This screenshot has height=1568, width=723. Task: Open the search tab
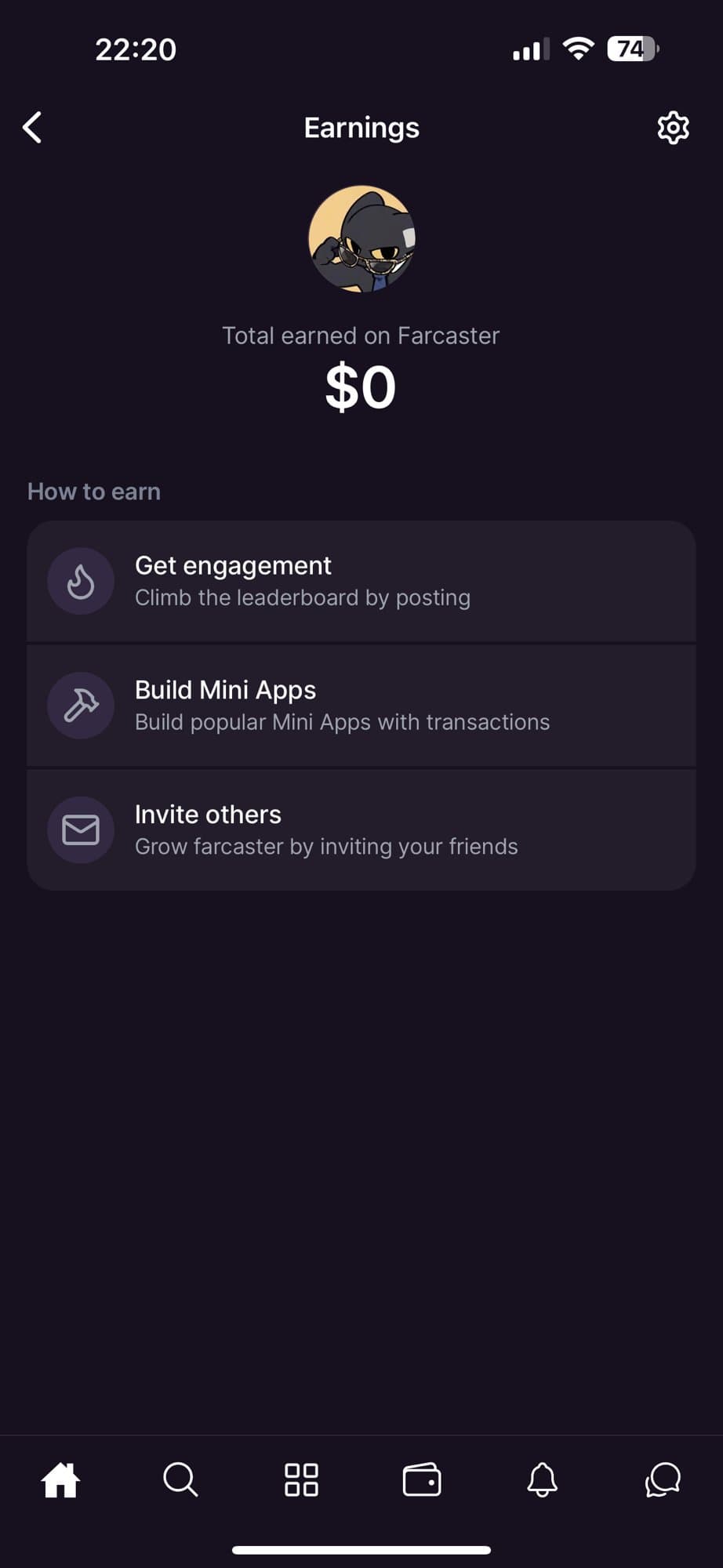tap(180, 1480)
